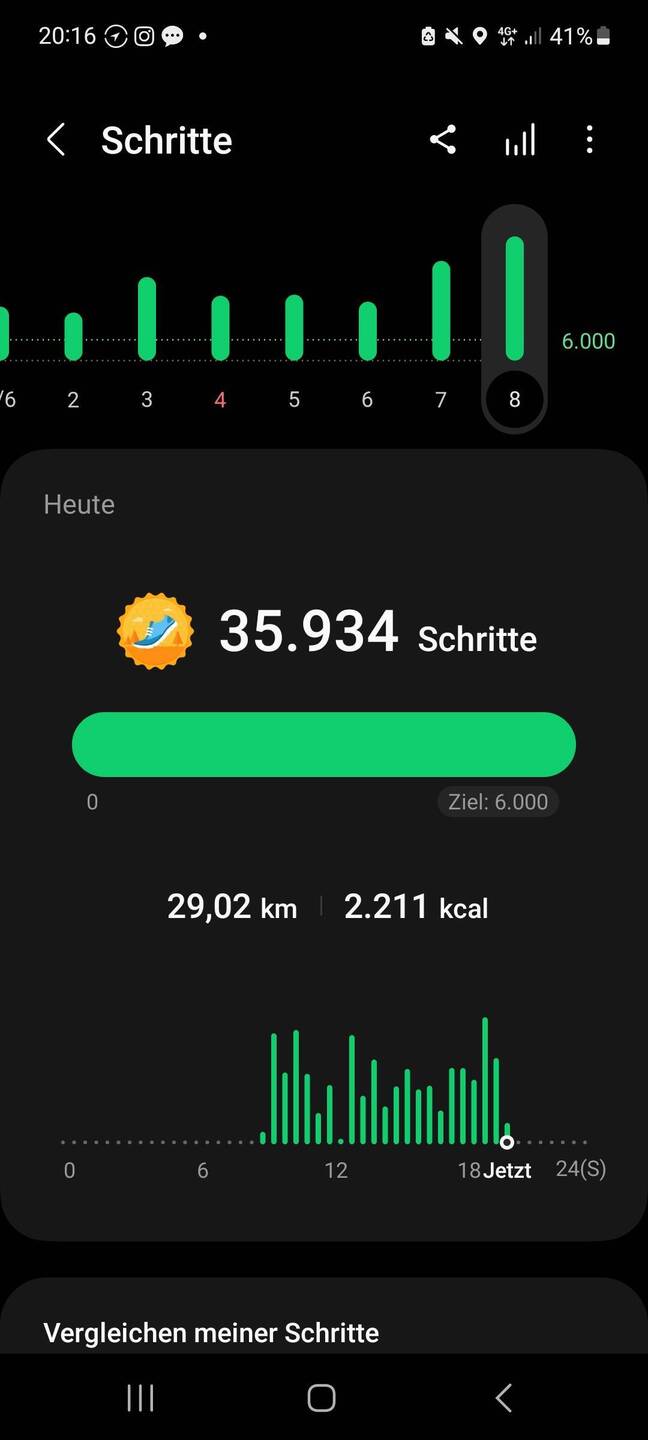Open the bar chart trends icon
Image resolution: width=648 pixels, height=1440 pixels.
[x=520, y=140]
